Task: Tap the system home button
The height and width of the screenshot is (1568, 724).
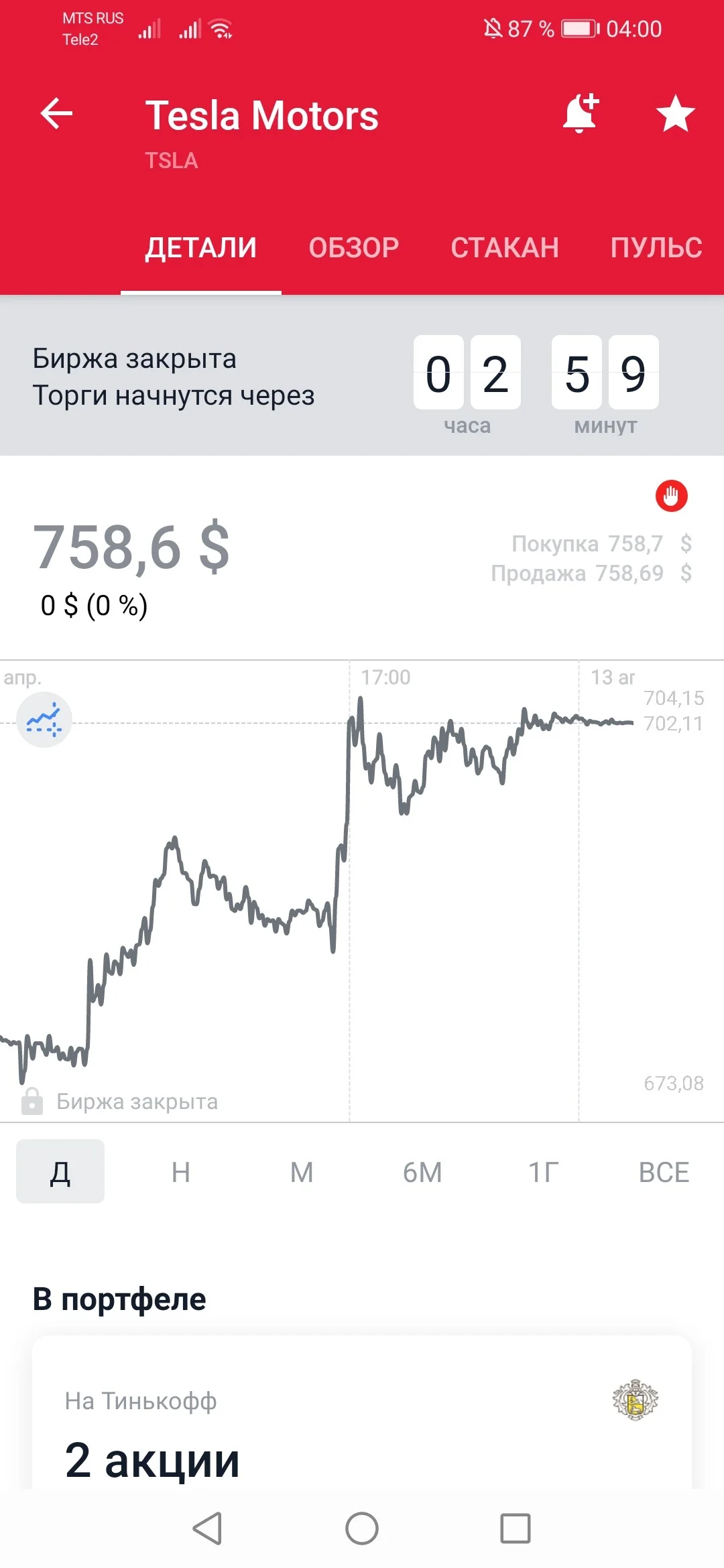Action: coord(362,1528)
